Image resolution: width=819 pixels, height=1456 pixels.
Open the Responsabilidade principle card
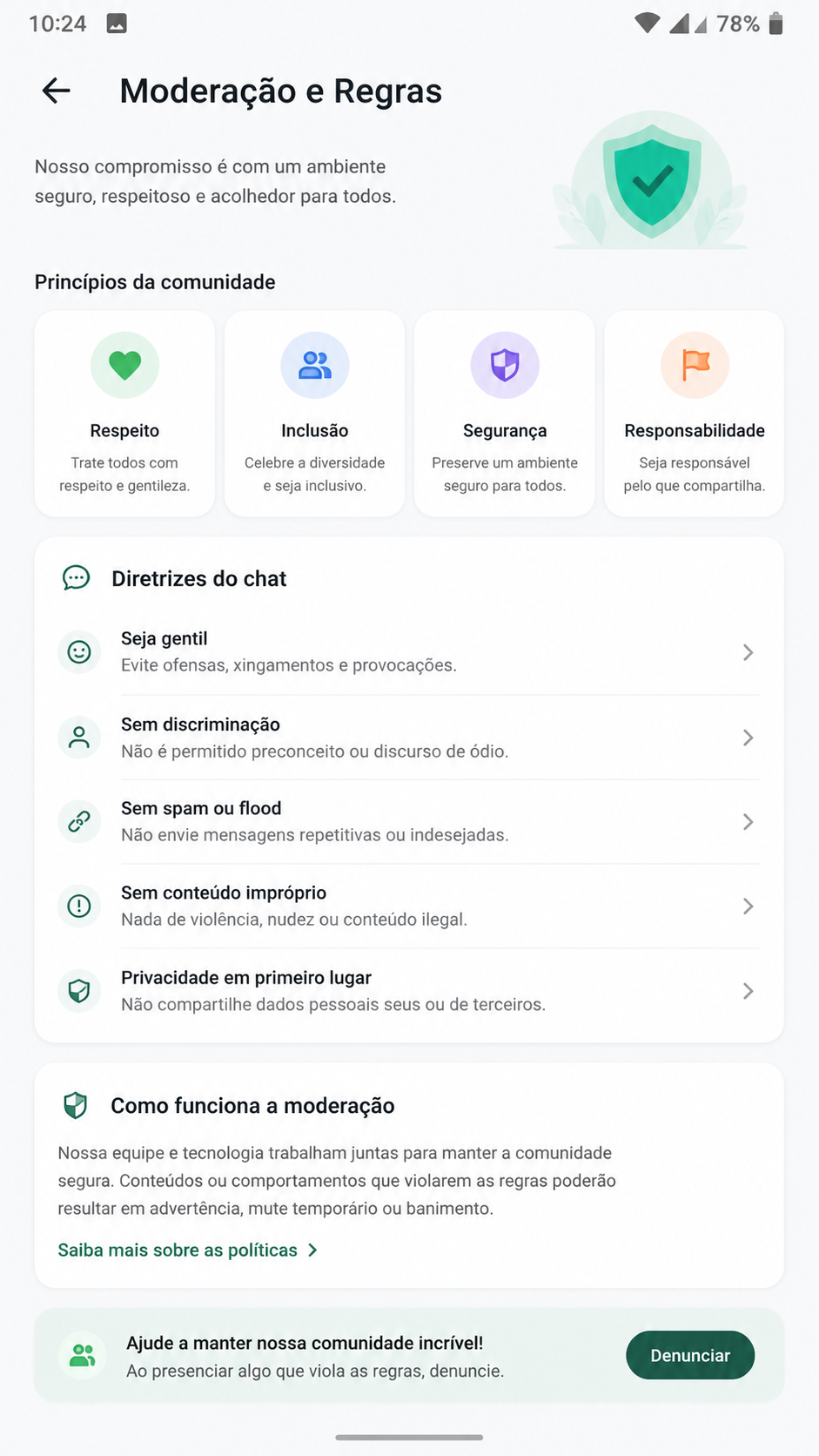695,414
